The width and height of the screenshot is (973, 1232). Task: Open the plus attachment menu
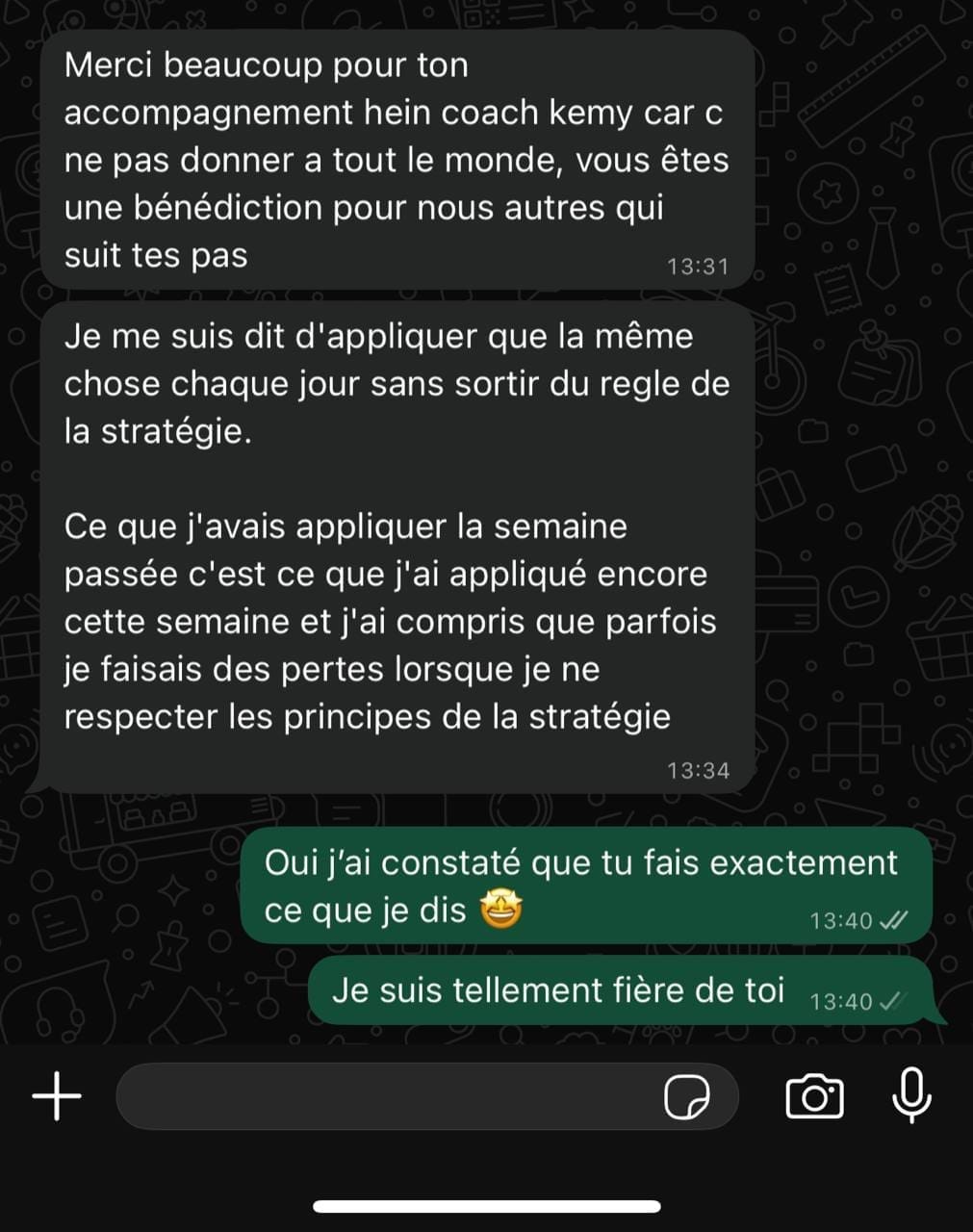coord(57,1096)
